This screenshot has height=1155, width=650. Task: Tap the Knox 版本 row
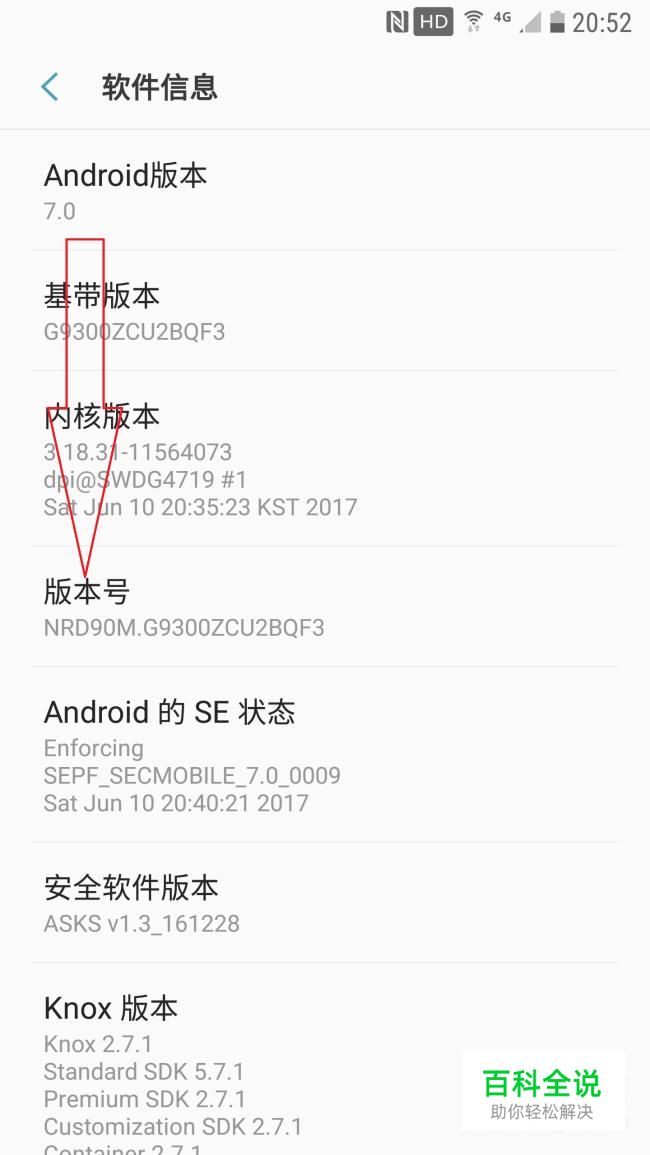point(325,1059)
